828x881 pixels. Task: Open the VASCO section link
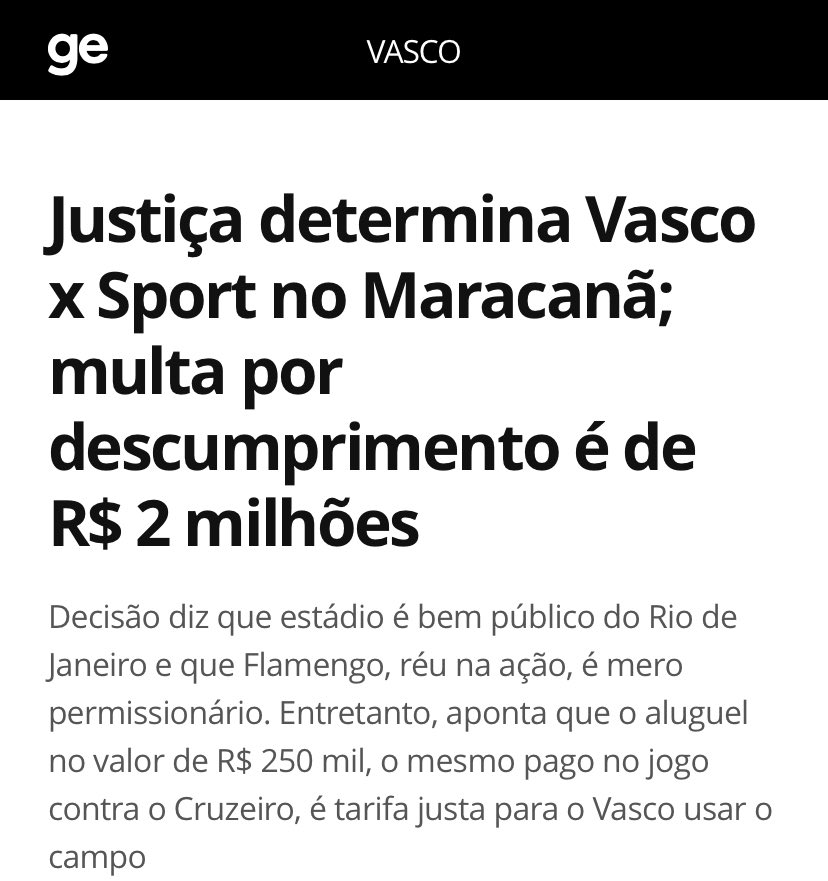point(413,52)
